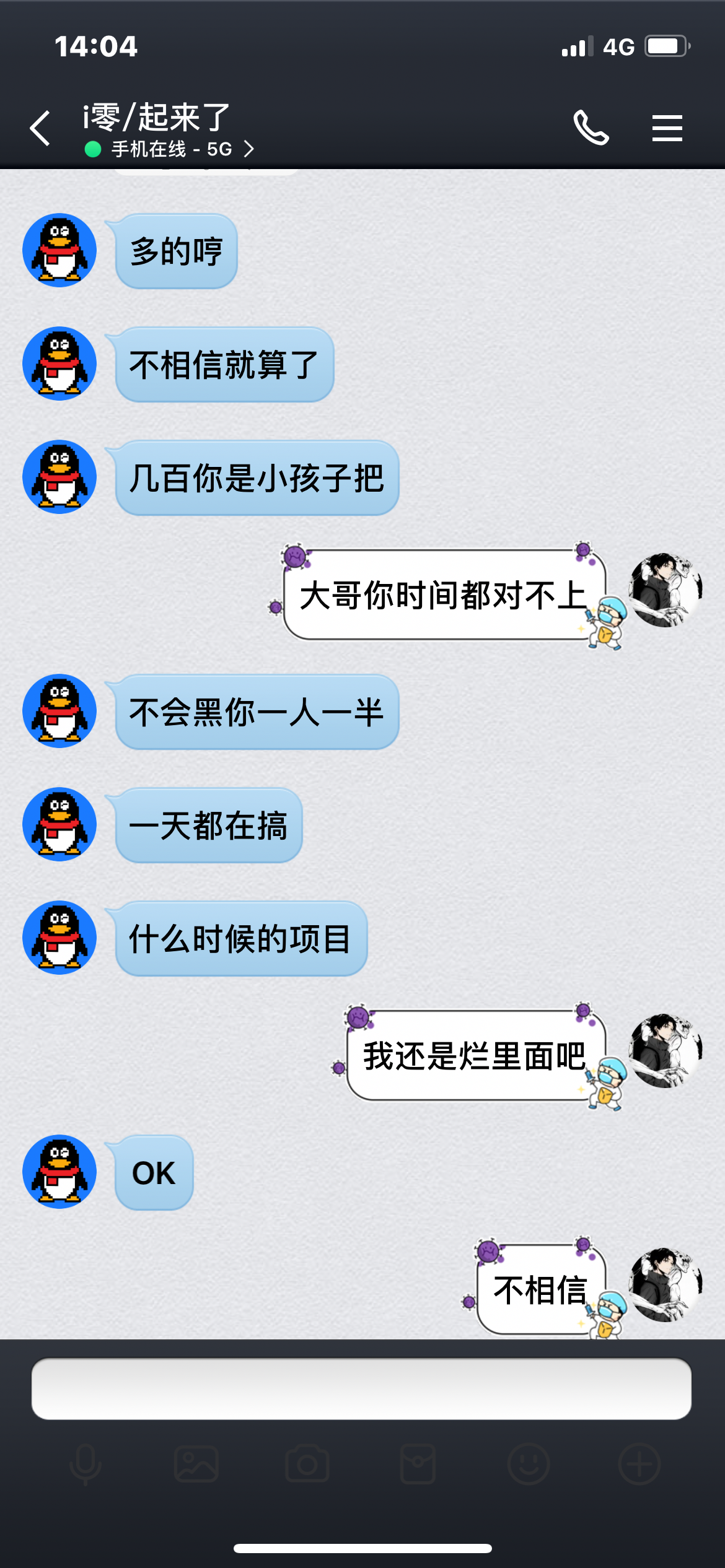Open the photo gallery picker
The height and width of the screenshot is (1568, 725).
tap(196, 1464)
